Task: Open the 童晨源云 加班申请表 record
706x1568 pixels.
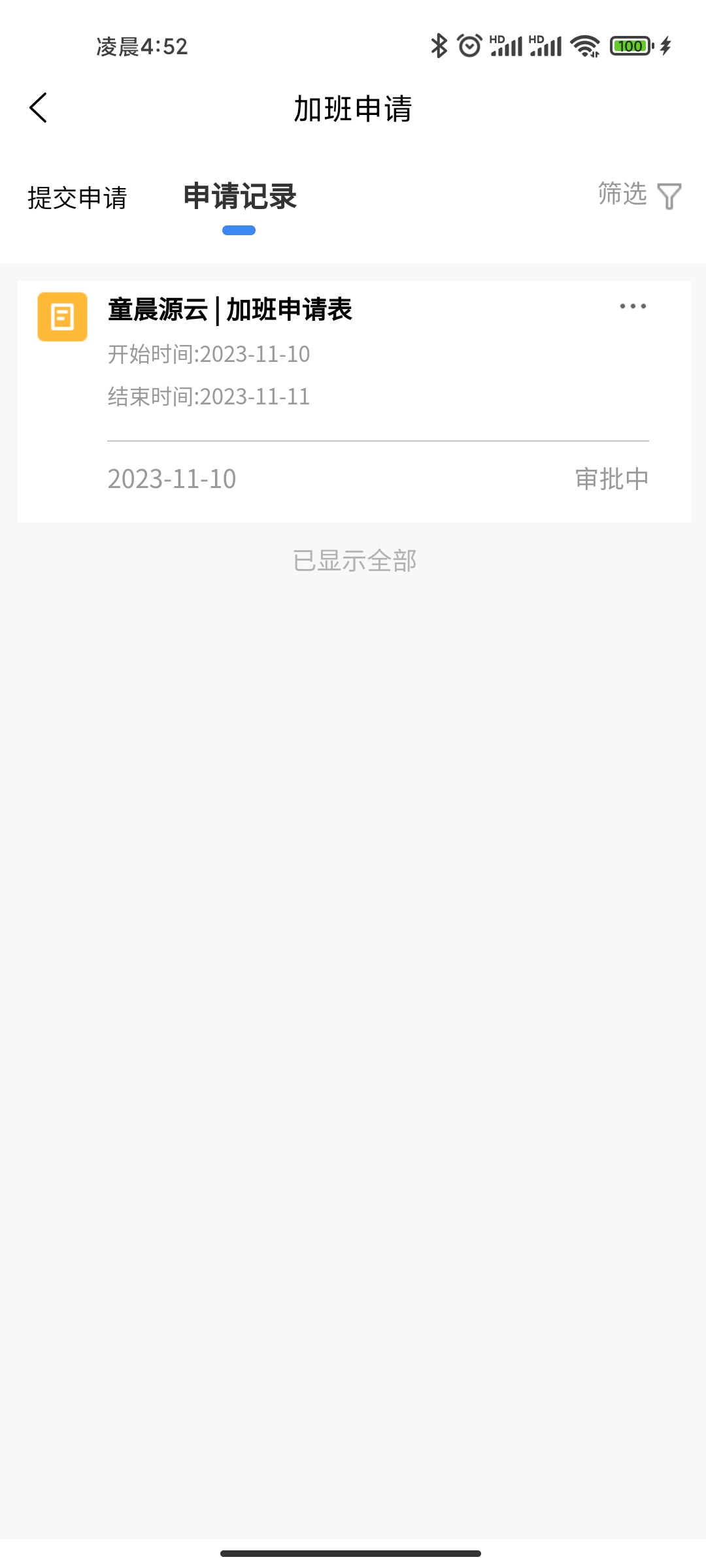Action: pyautogui.click(x=229, y=311)
